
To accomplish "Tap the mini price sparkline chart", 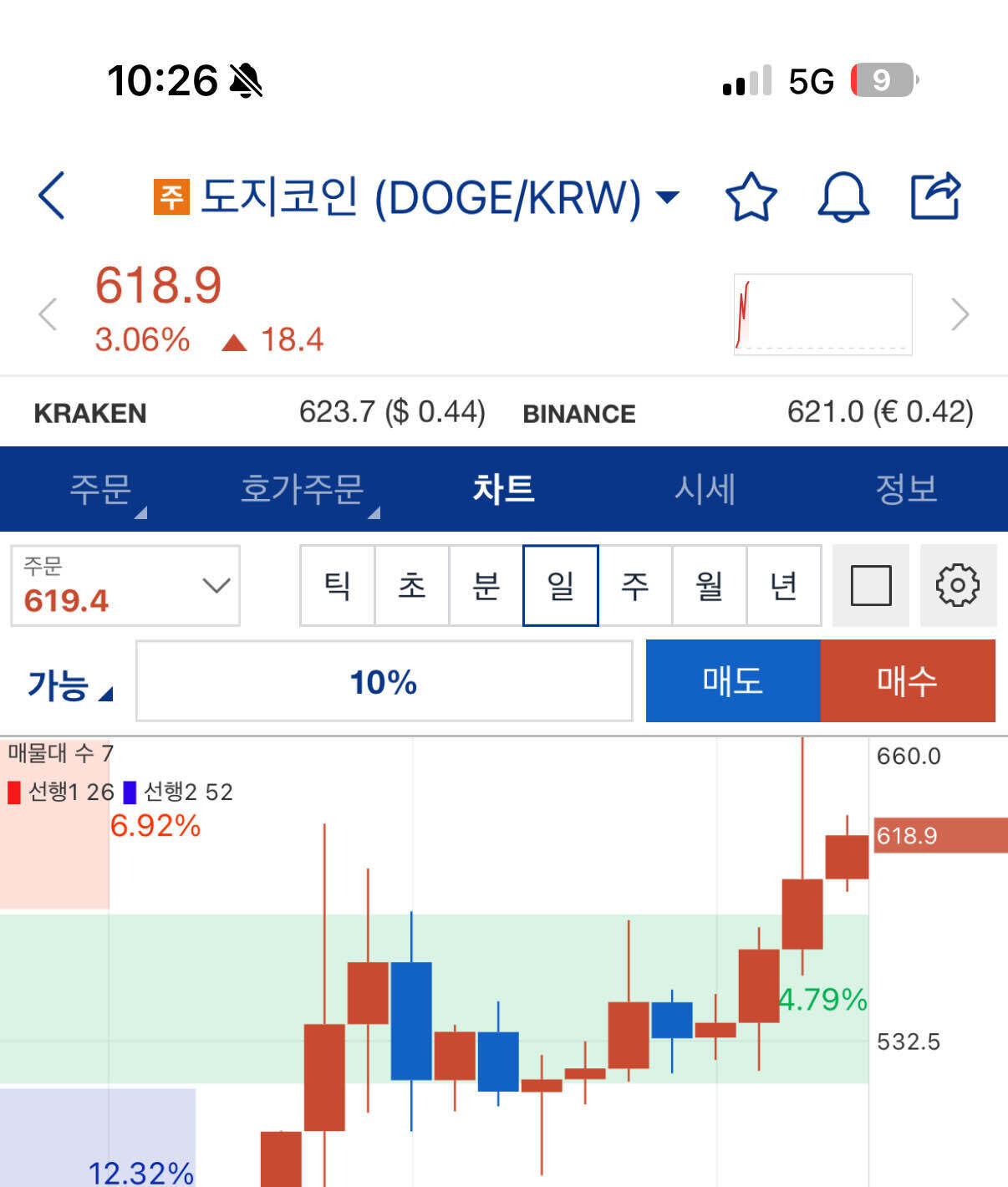I will (822, 314).
